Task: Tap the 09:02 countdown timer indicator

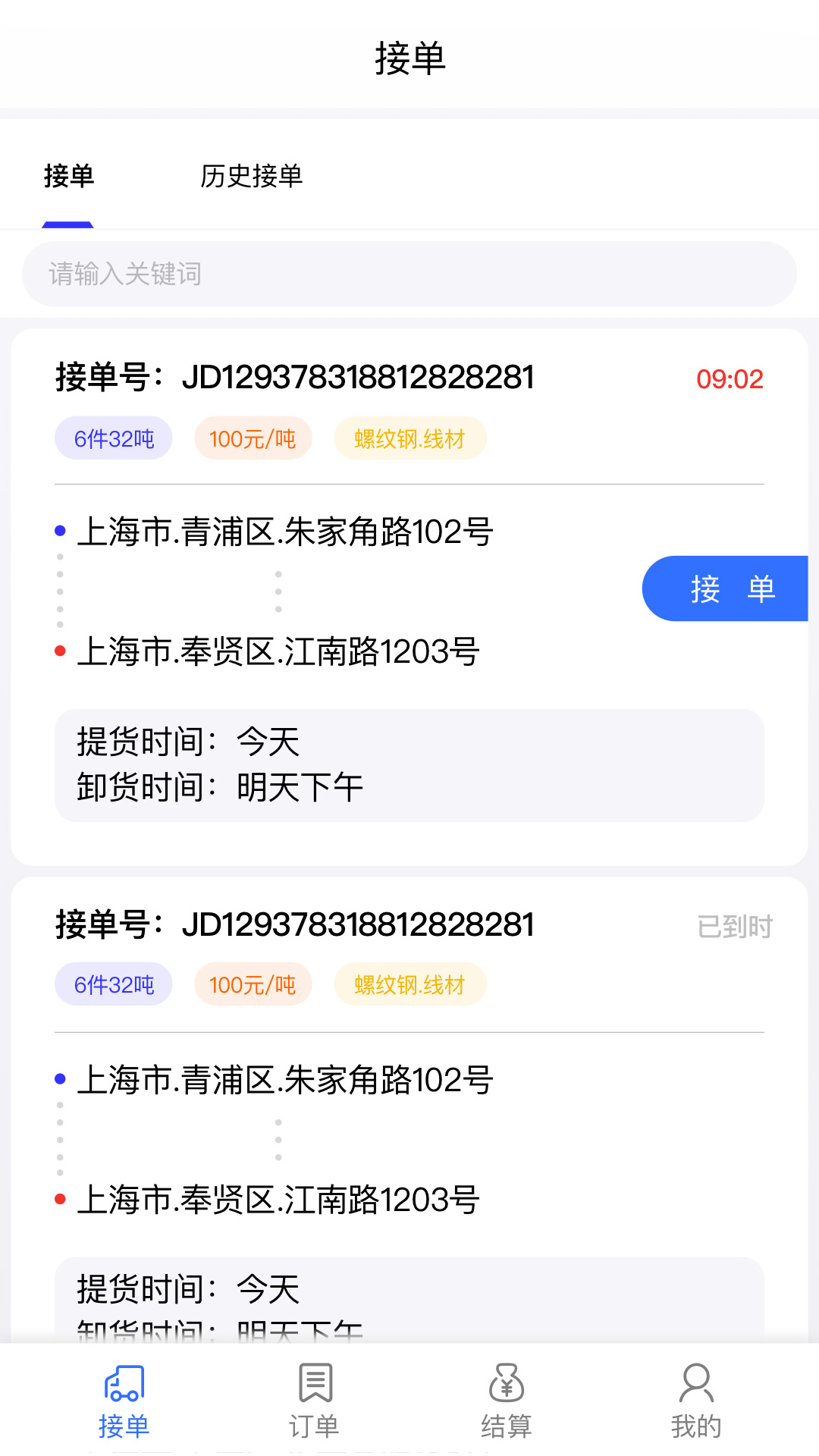Action: 730,379
